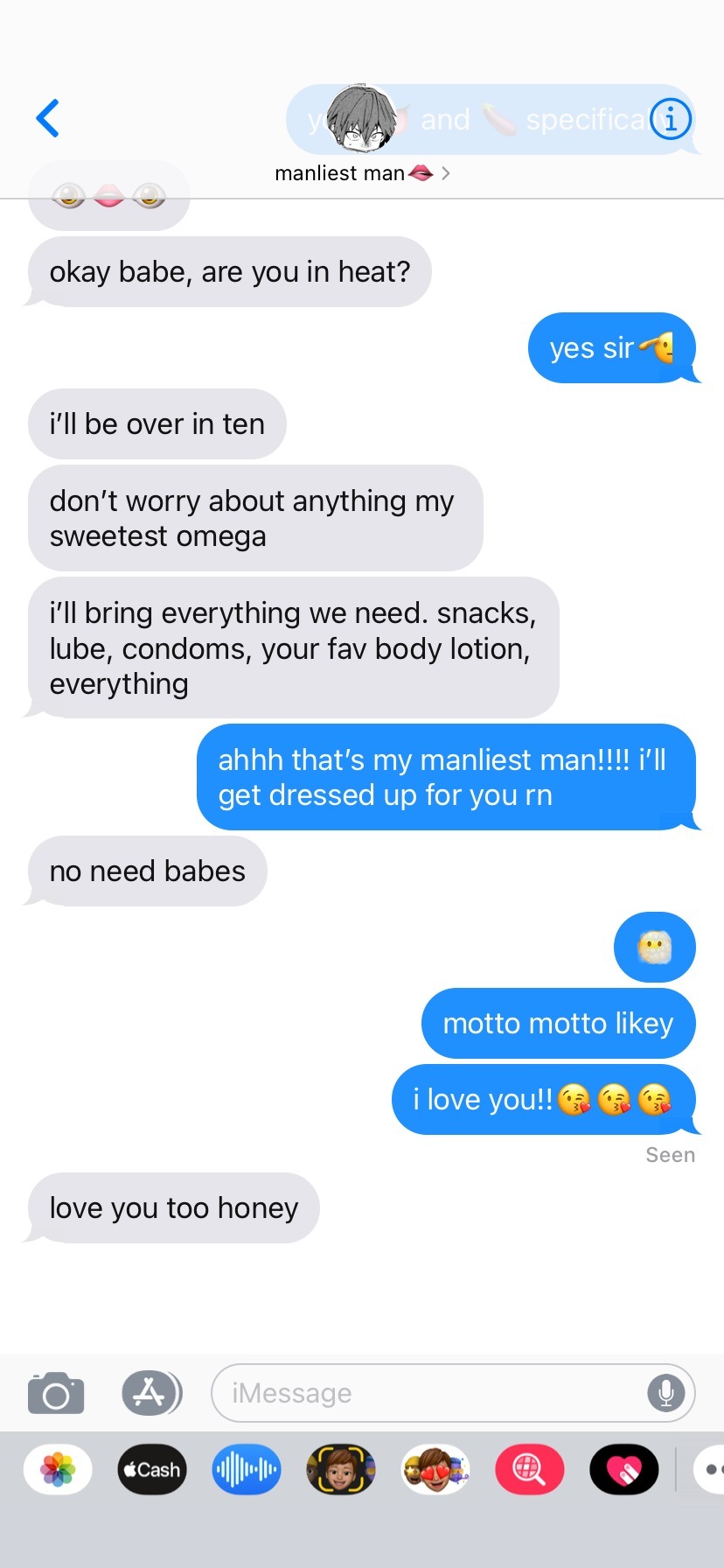Open the image search app

click(x=529, y=1470)
